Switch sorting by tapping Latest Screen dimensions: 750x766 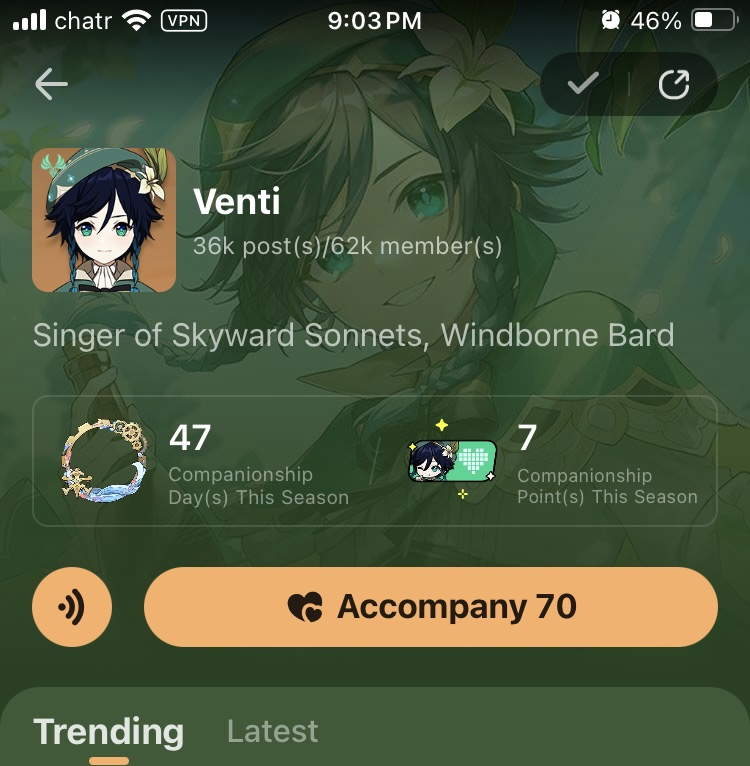tap(272, 731)
